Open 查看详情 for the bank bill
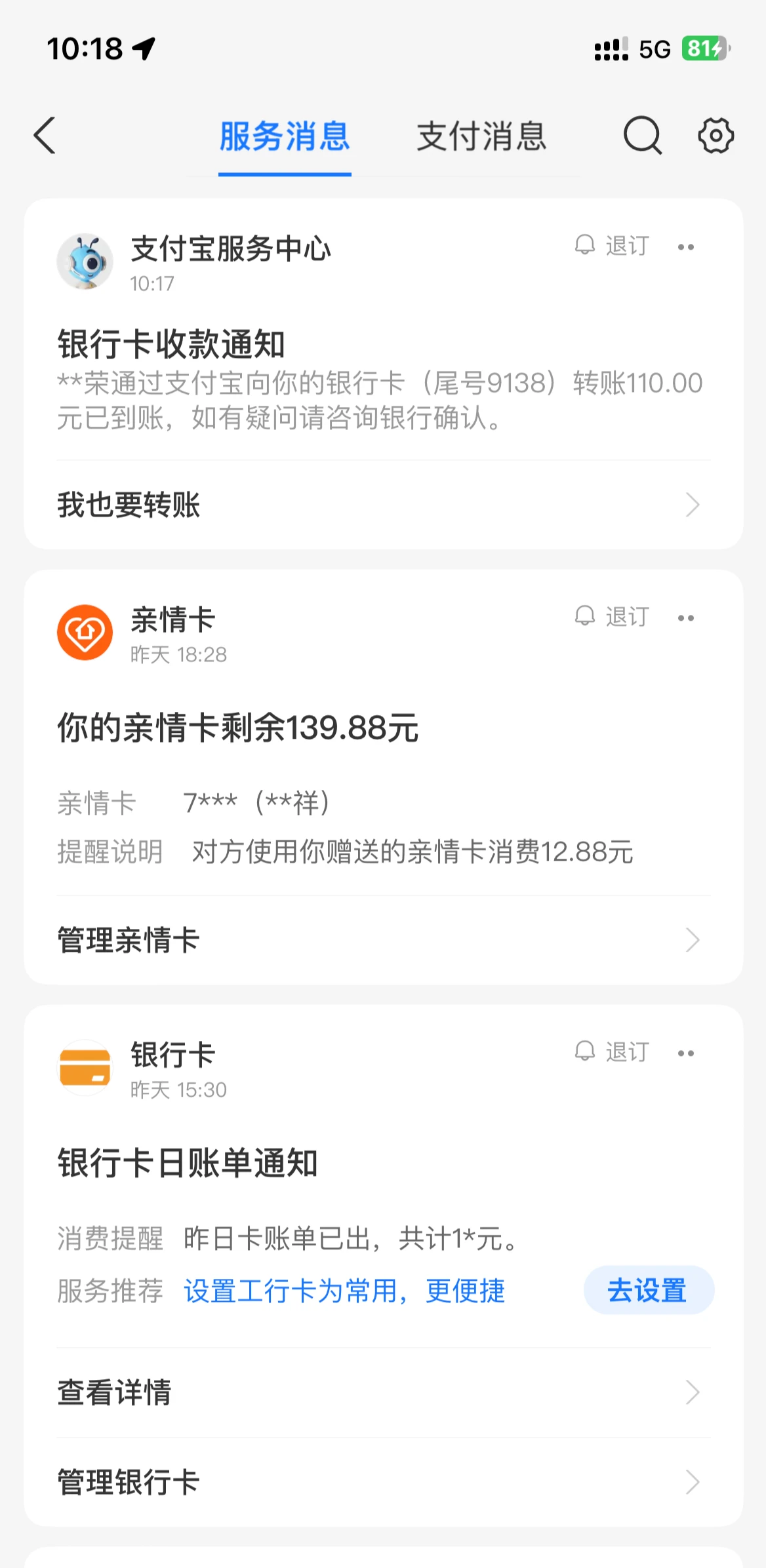This screenshot has height=1568, width=766. 383,1392
